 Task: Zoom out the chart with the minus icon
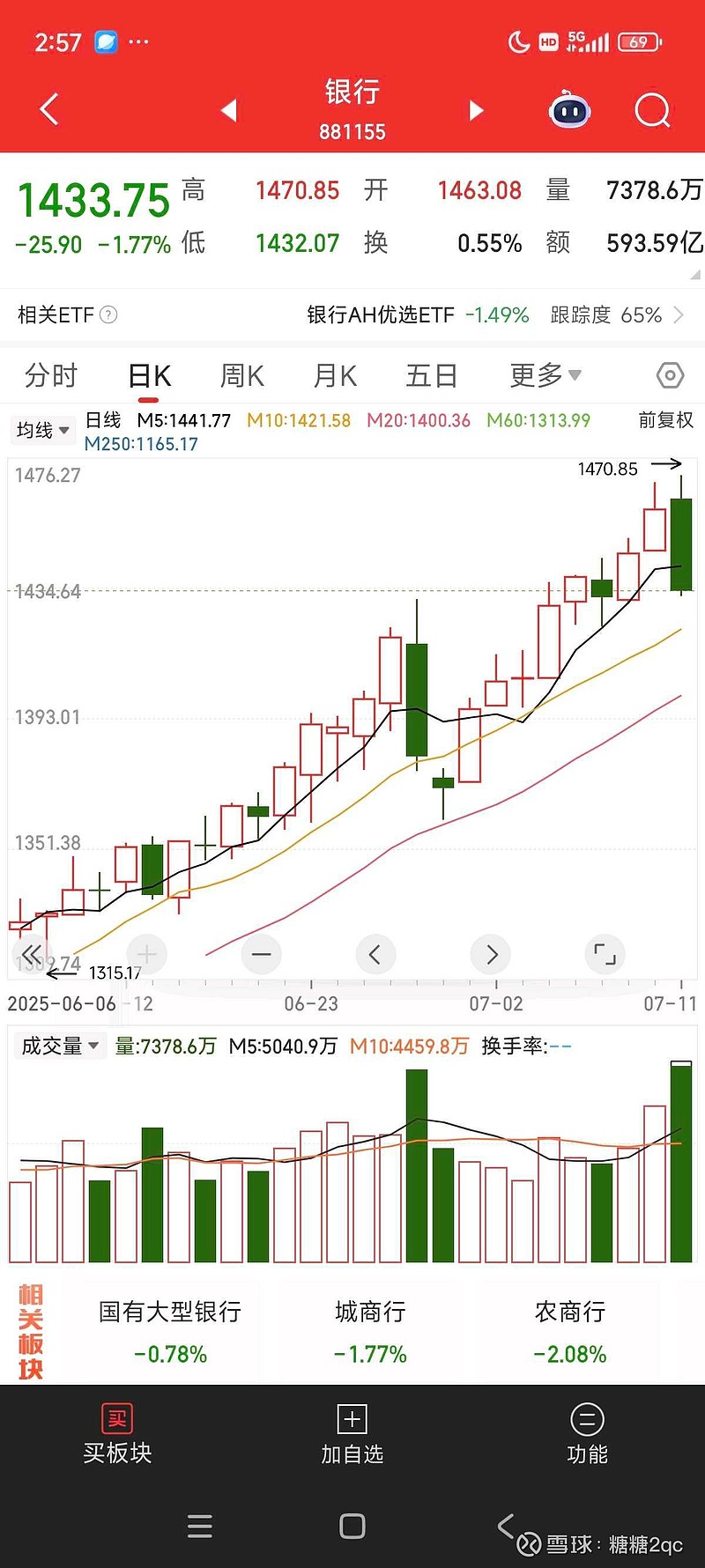[261, 954]
